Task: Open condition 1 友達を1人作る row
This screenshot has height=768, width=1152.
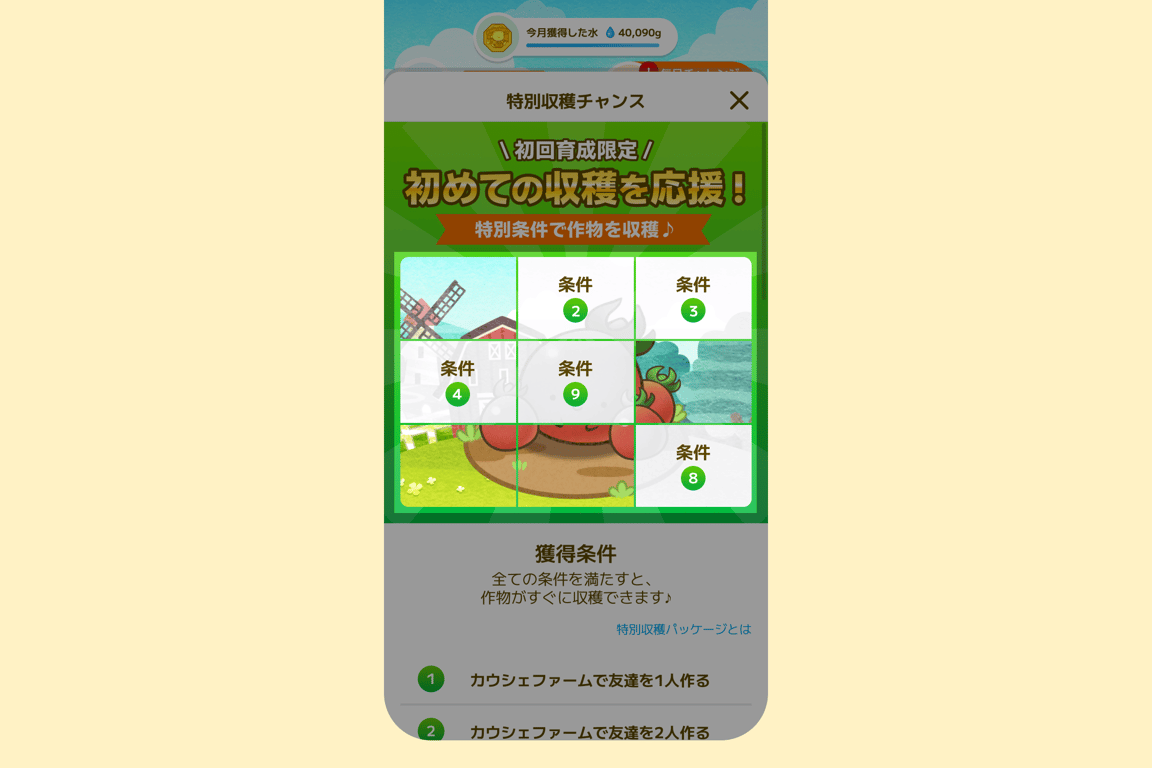Action: click(x=575, y=680)
